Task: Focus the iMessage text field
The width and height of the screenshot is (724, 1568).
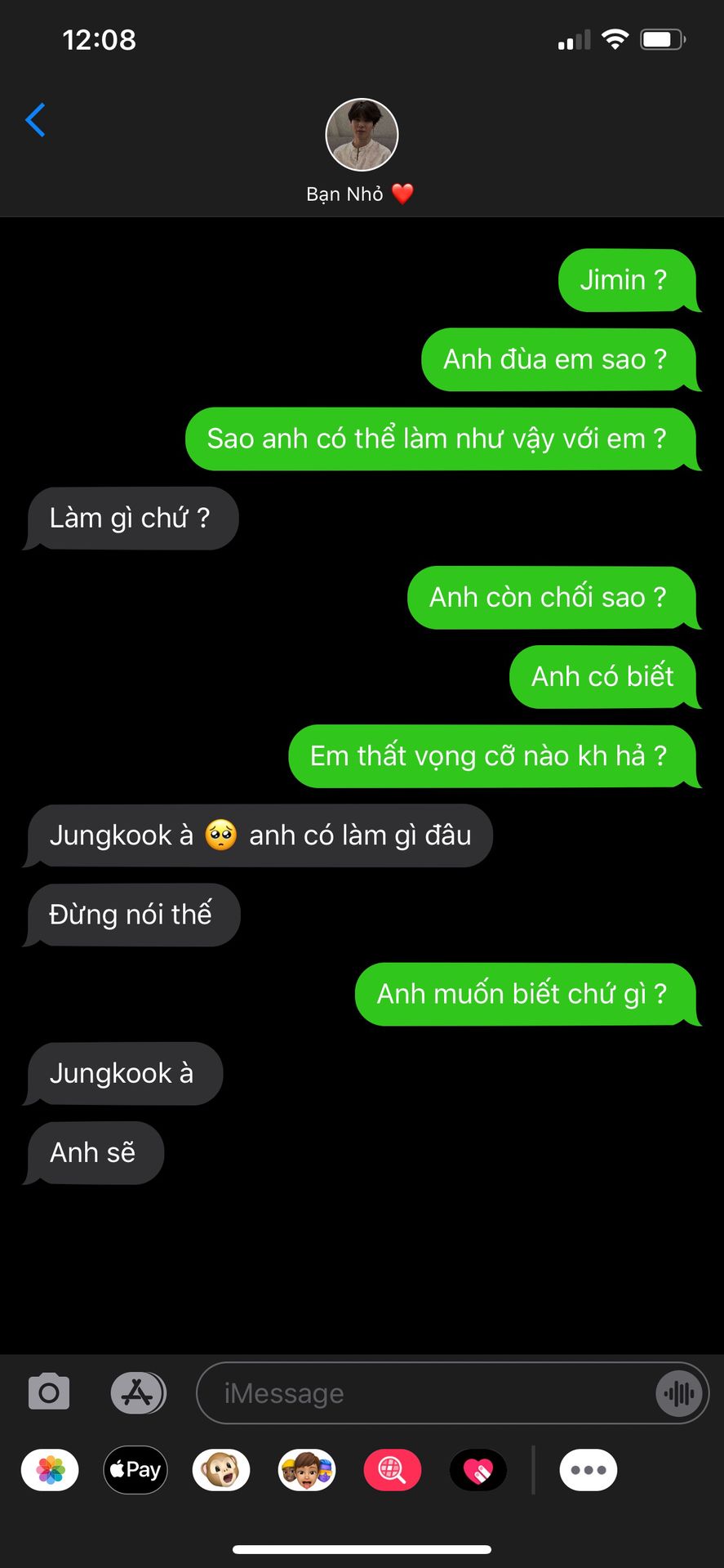Action: coord(424,1393)
